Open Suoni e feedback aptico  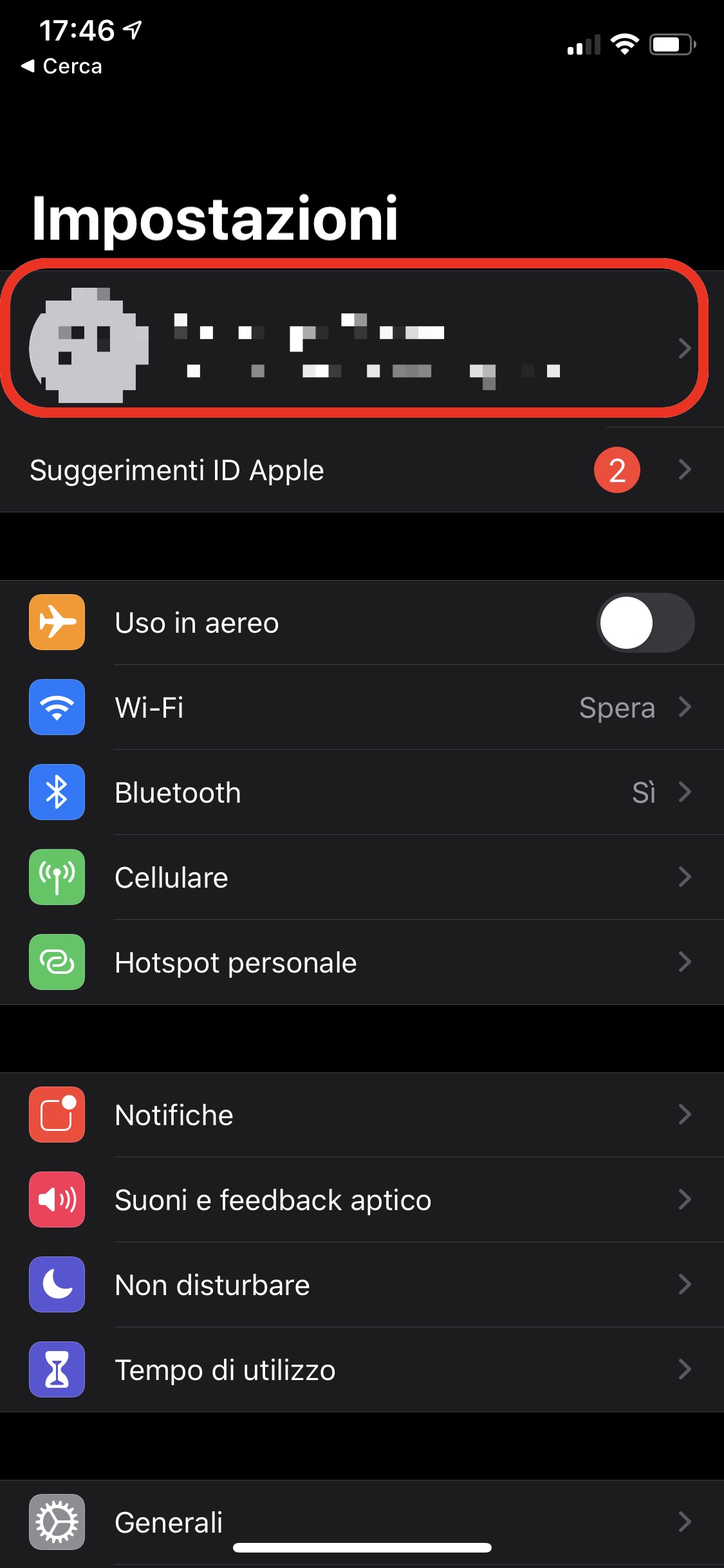coord(360,1200)
